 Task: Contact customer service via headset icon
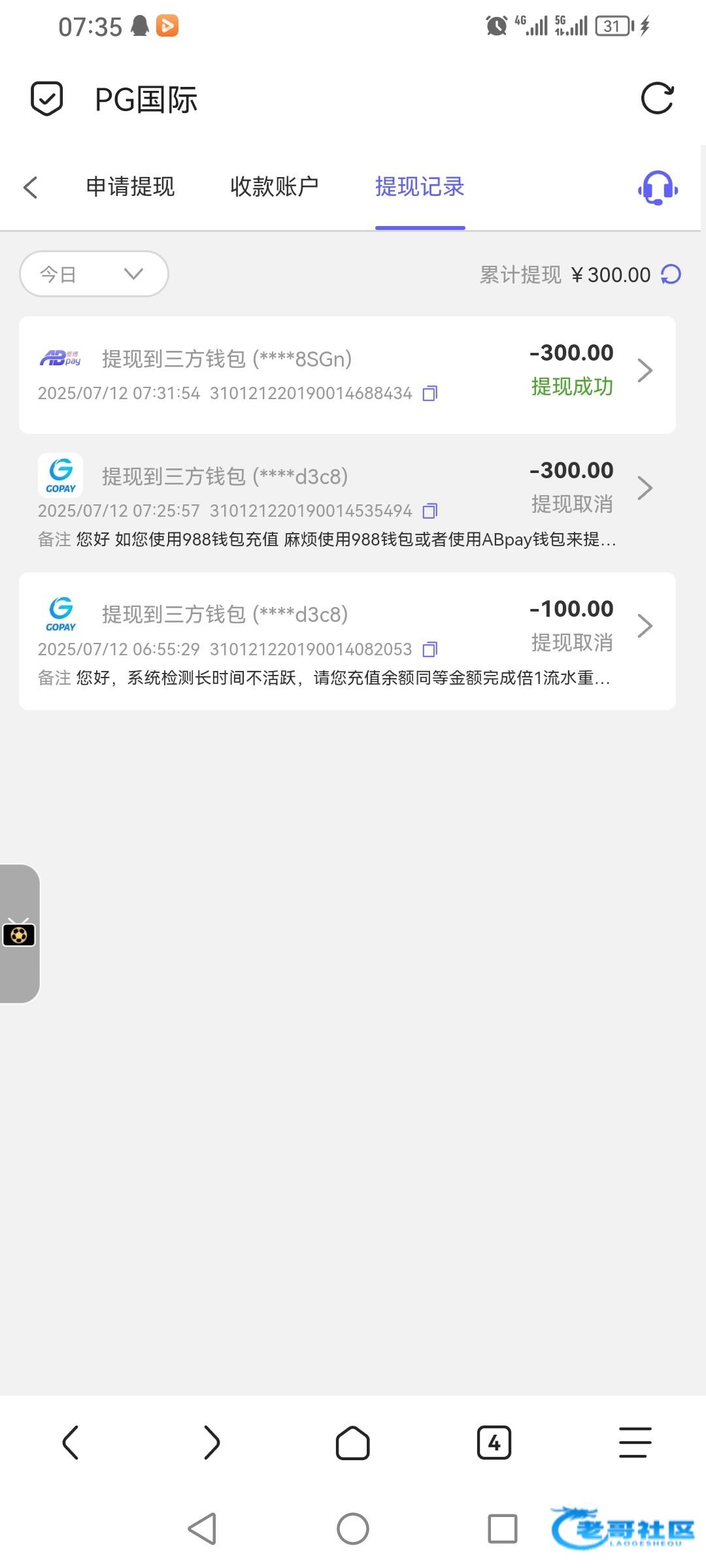point(658,188)
